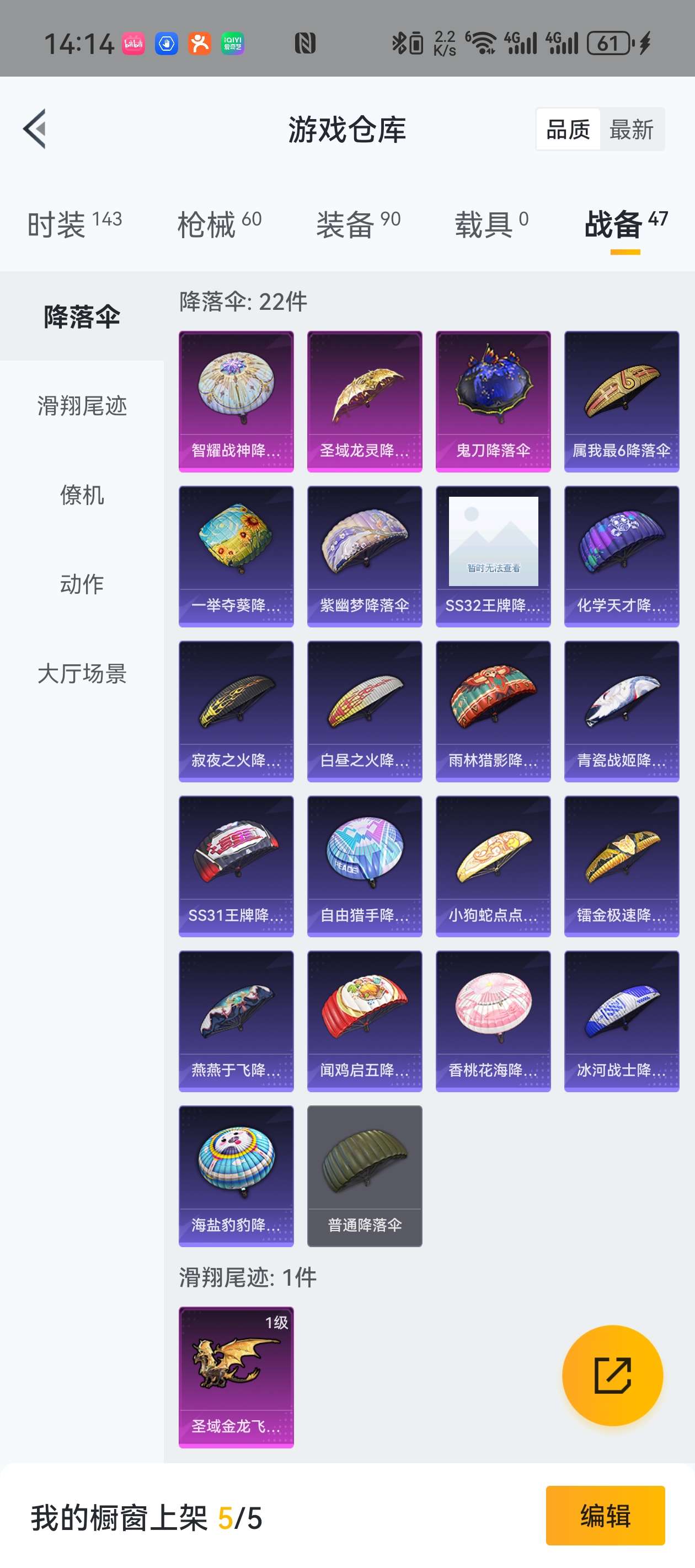Select 僚机 in the side menu
The width and height of the screenshot is (695, 1568).
pyautogui.click(x=82, y=495)
